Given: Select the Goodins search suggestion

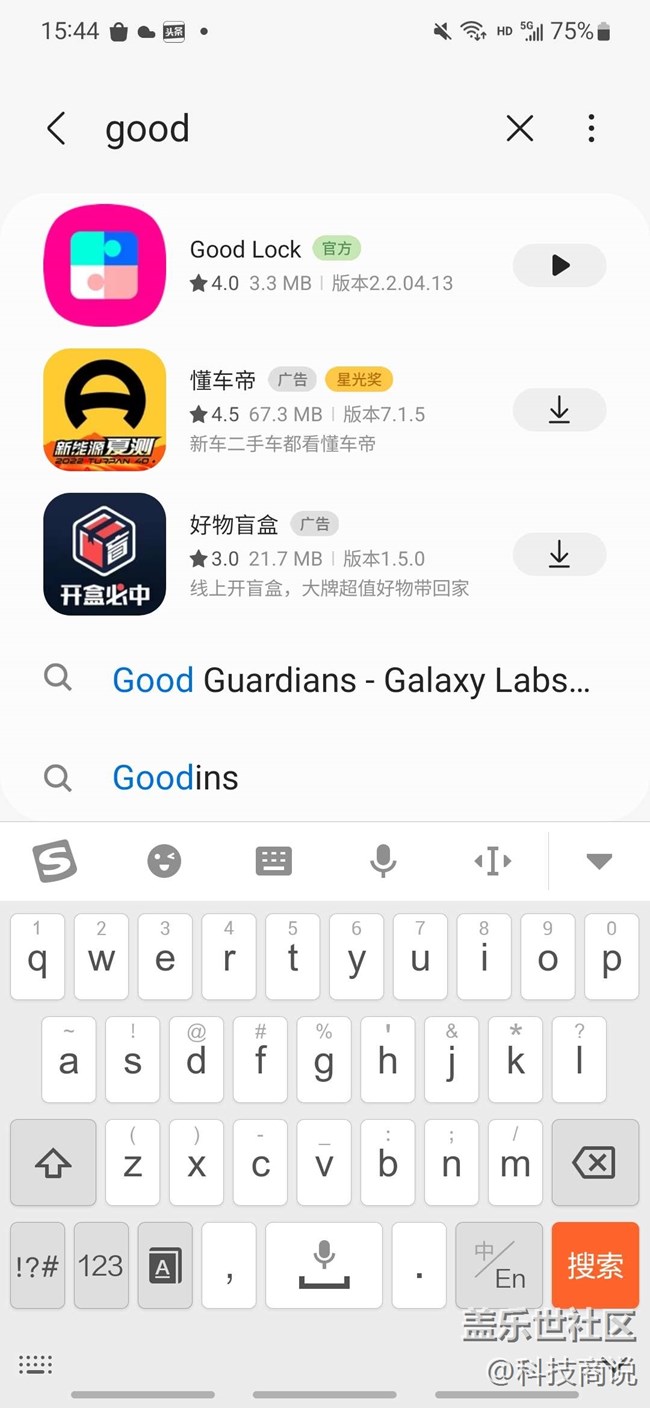Looking at the screenshot, I should tap(176, 777).
